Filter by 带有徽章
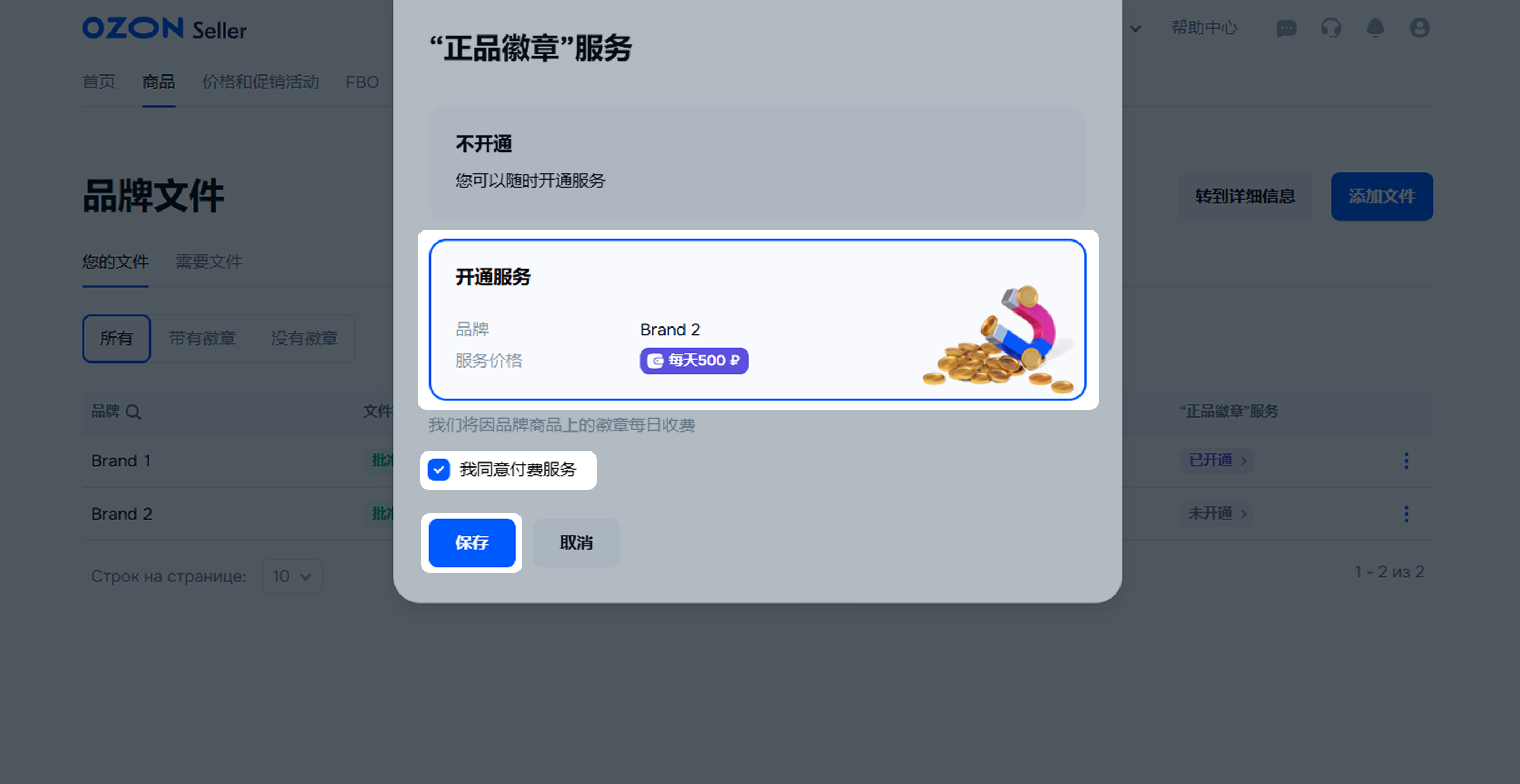Screen dimensions: 1520x784 click(x=202, y=339)
